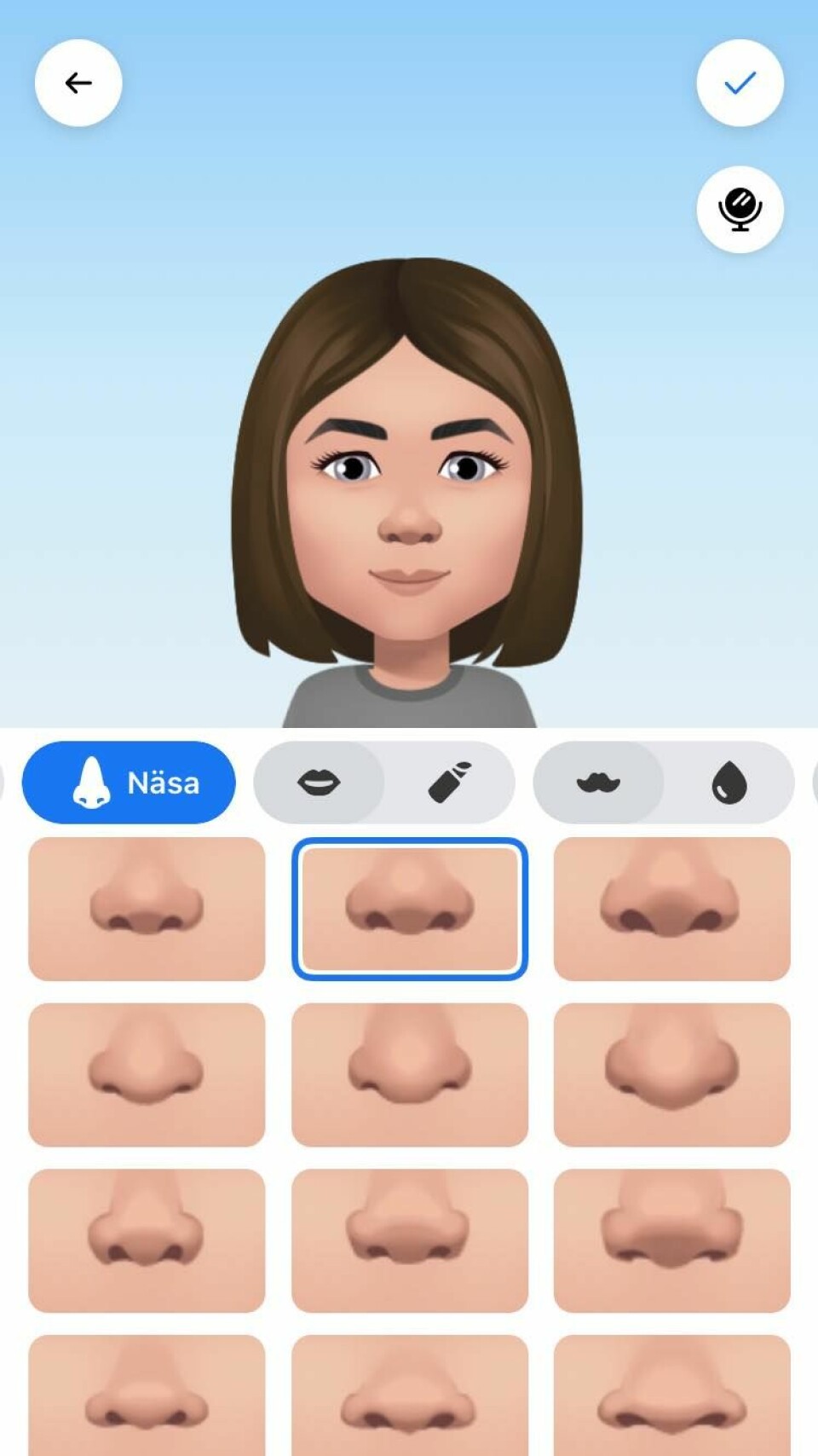818x1456 pixels.
Task: Open the droplet color tab
Action: click(x=729, y=783)
